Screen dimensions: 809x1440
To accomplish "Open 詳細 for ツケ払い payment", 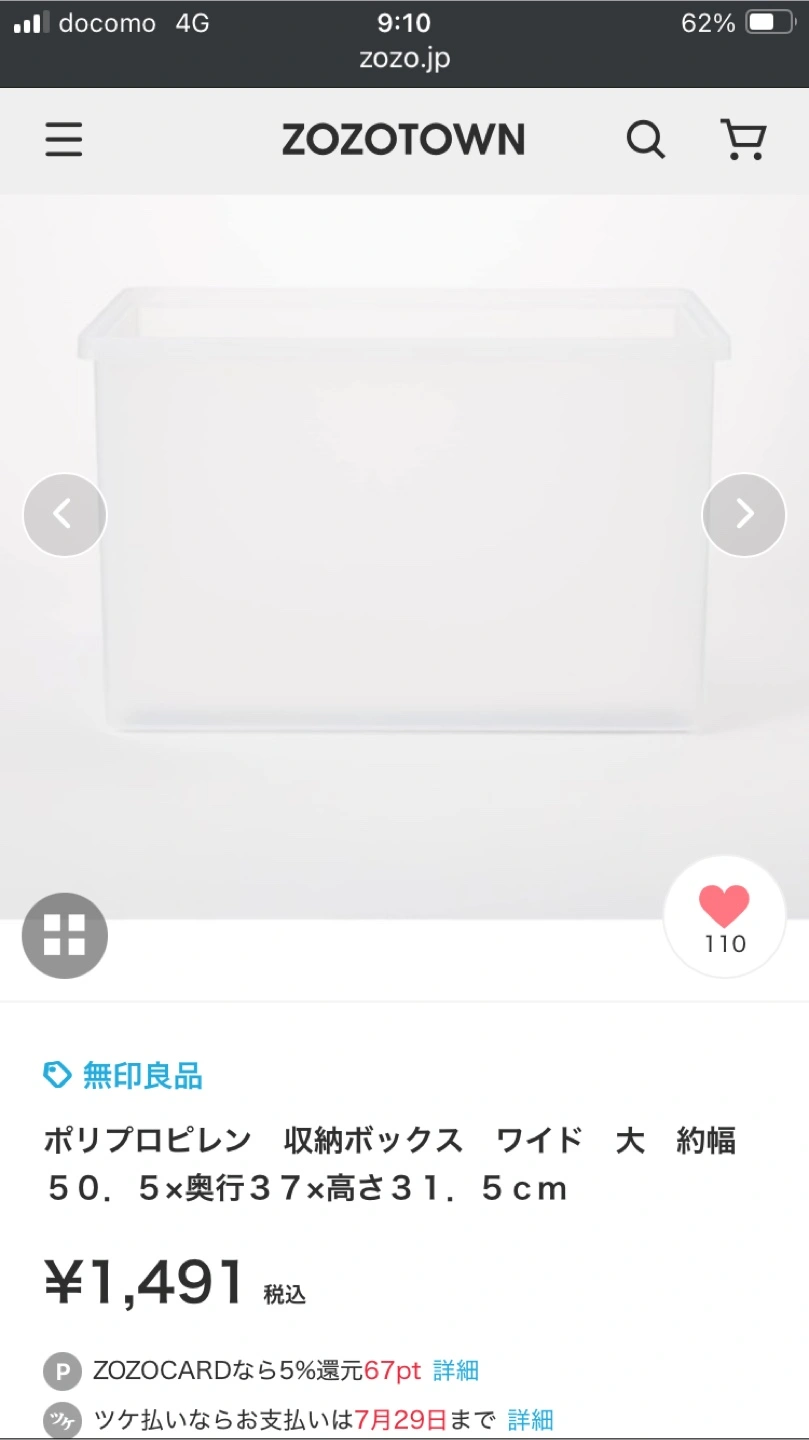I will (530, 1419).
